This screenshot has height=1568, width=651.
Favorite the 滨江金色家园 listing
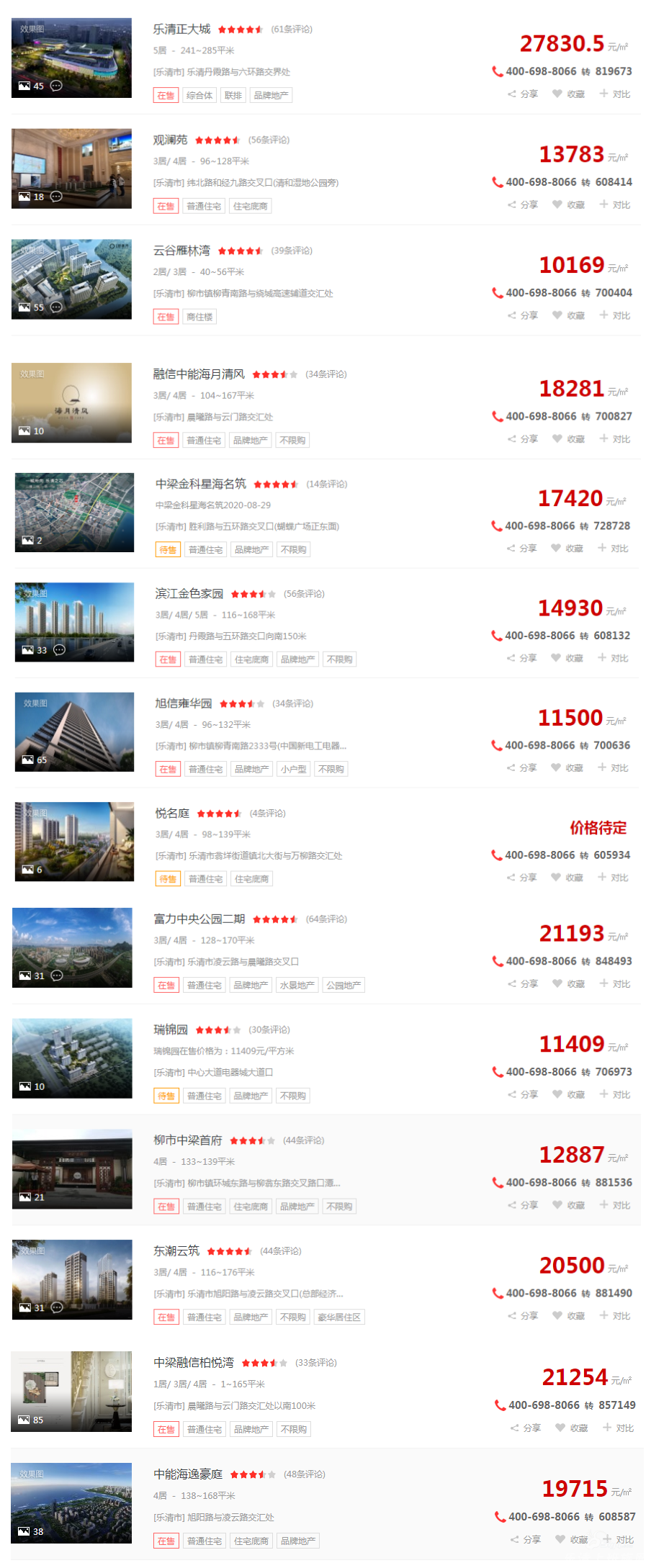pos(567,658)
